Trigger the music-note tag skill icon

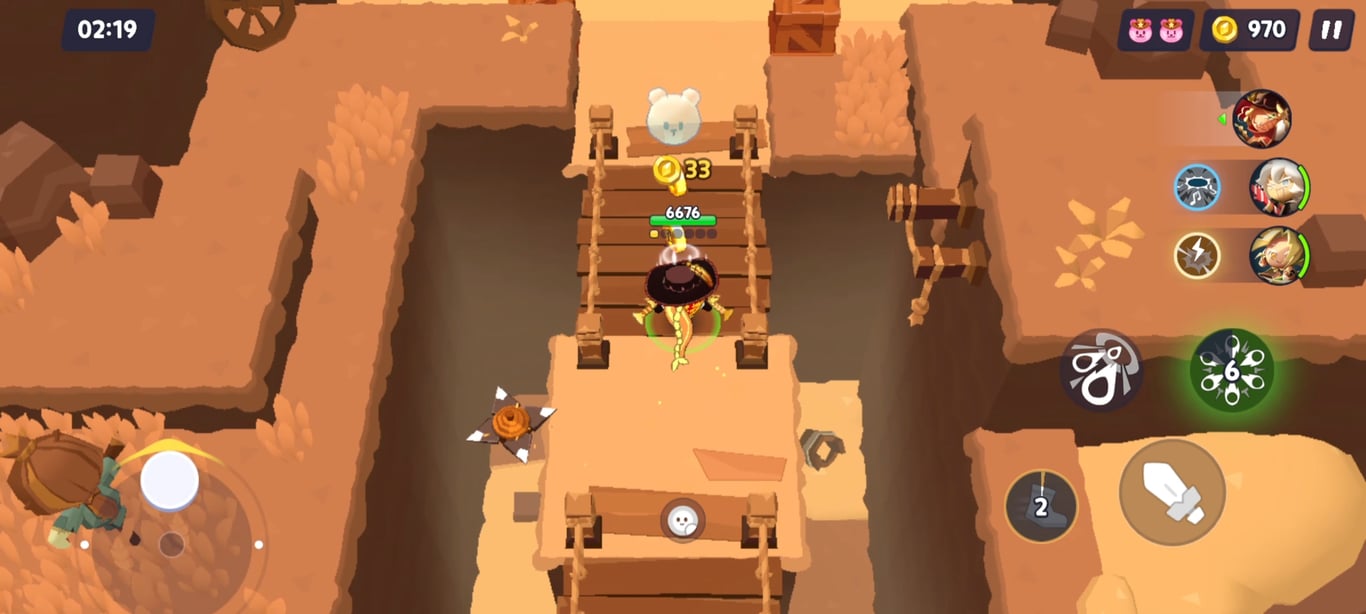coord(1197,187)
